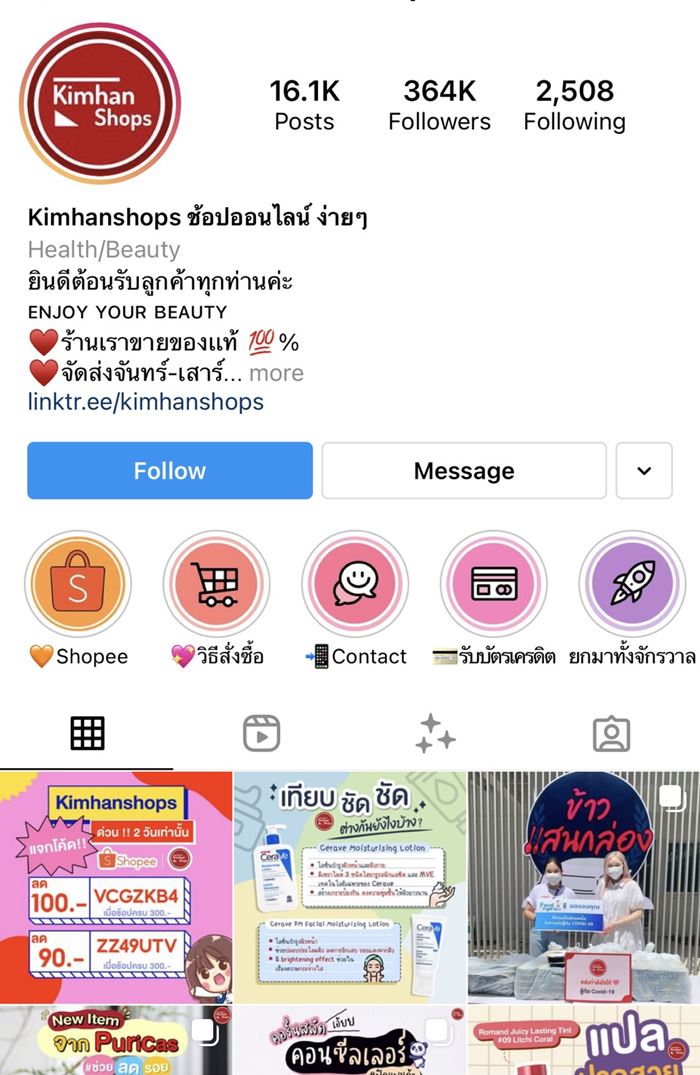700x1075 pixels.
Task: Switch to the Reels tab
Action: tap(261, 734)
